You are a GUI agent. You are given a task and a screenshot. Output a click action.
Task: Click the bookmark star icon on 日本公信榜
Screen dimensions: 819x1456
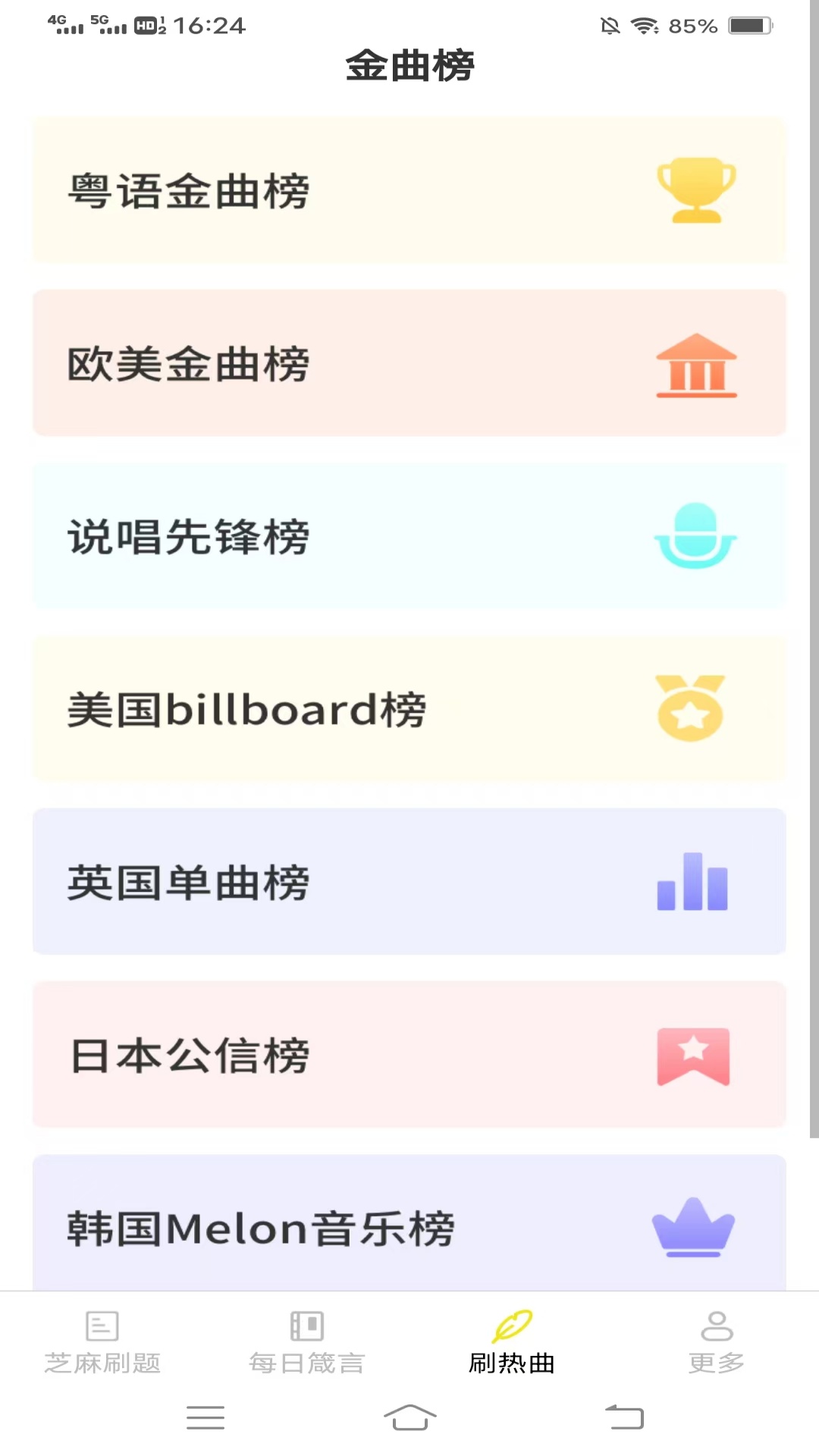pyautogui.click(x=692, y=1054)
